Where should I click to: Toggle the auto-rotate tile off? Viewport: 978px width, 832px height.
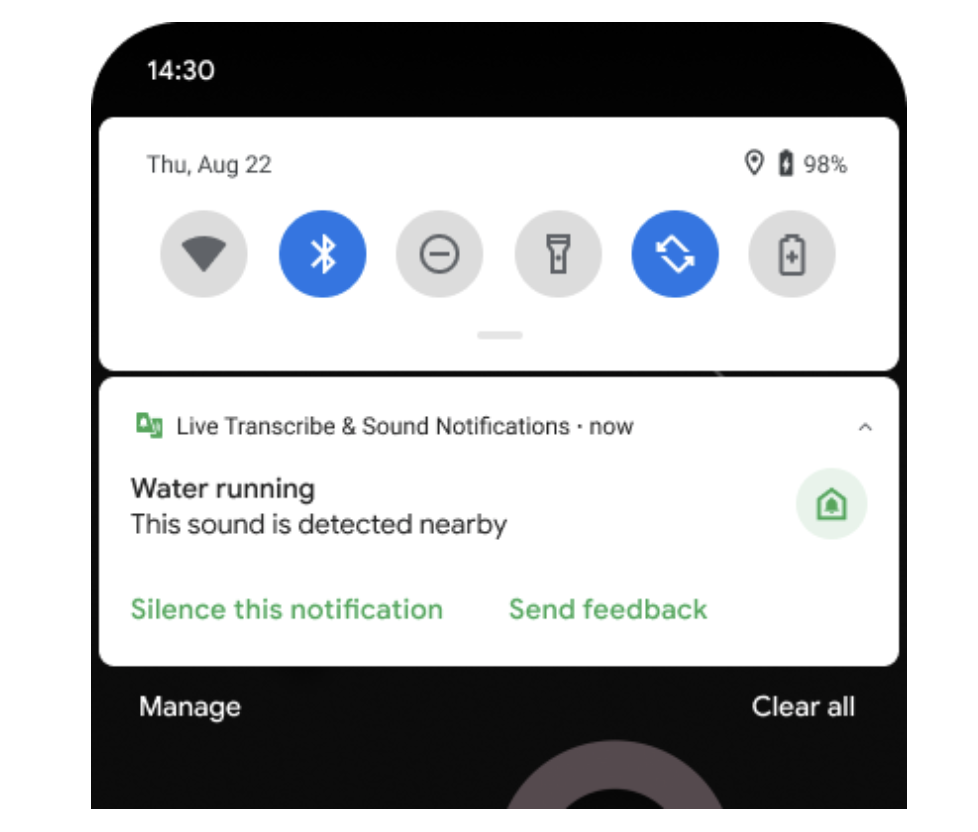click(675, 255)
